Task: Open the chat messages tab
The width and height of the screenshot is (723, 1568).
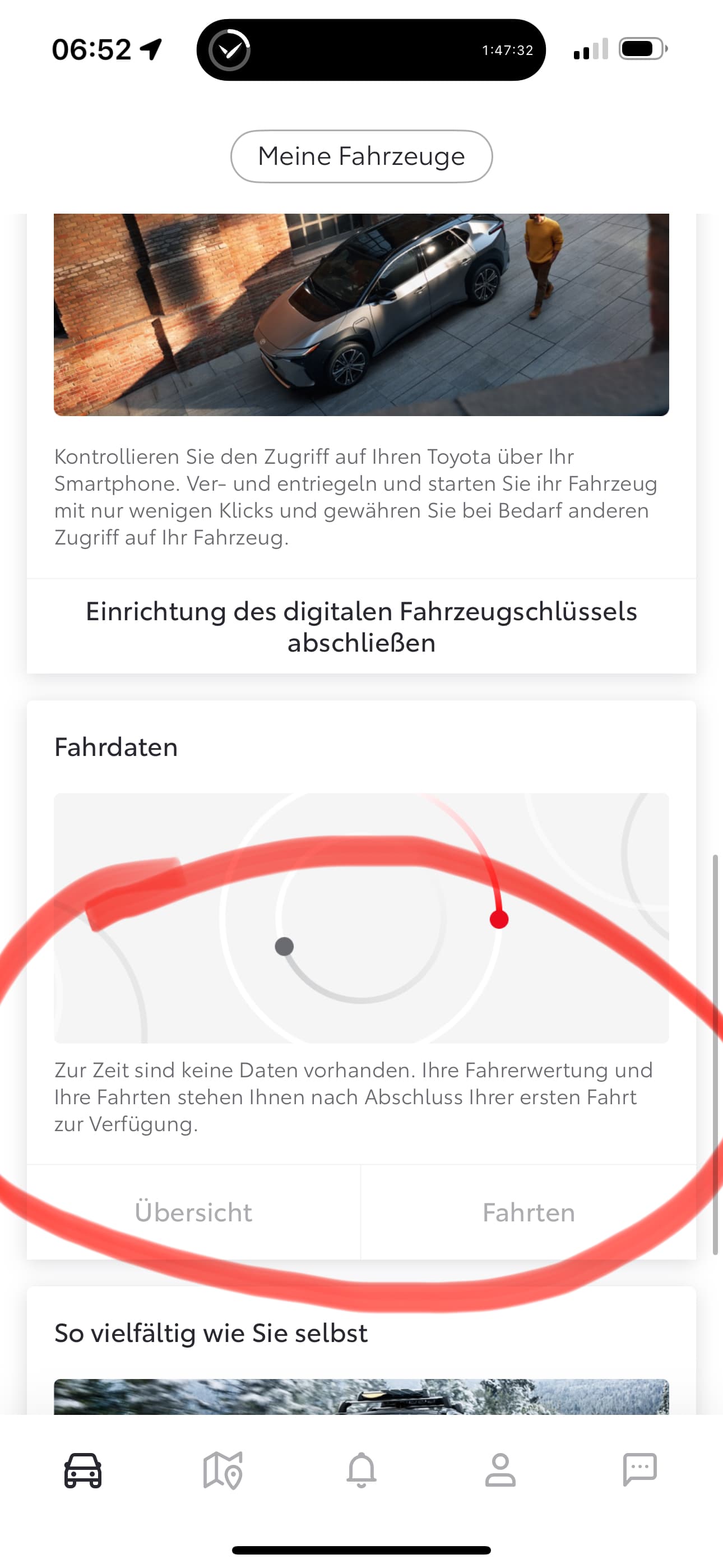Action: point(639,1470)
